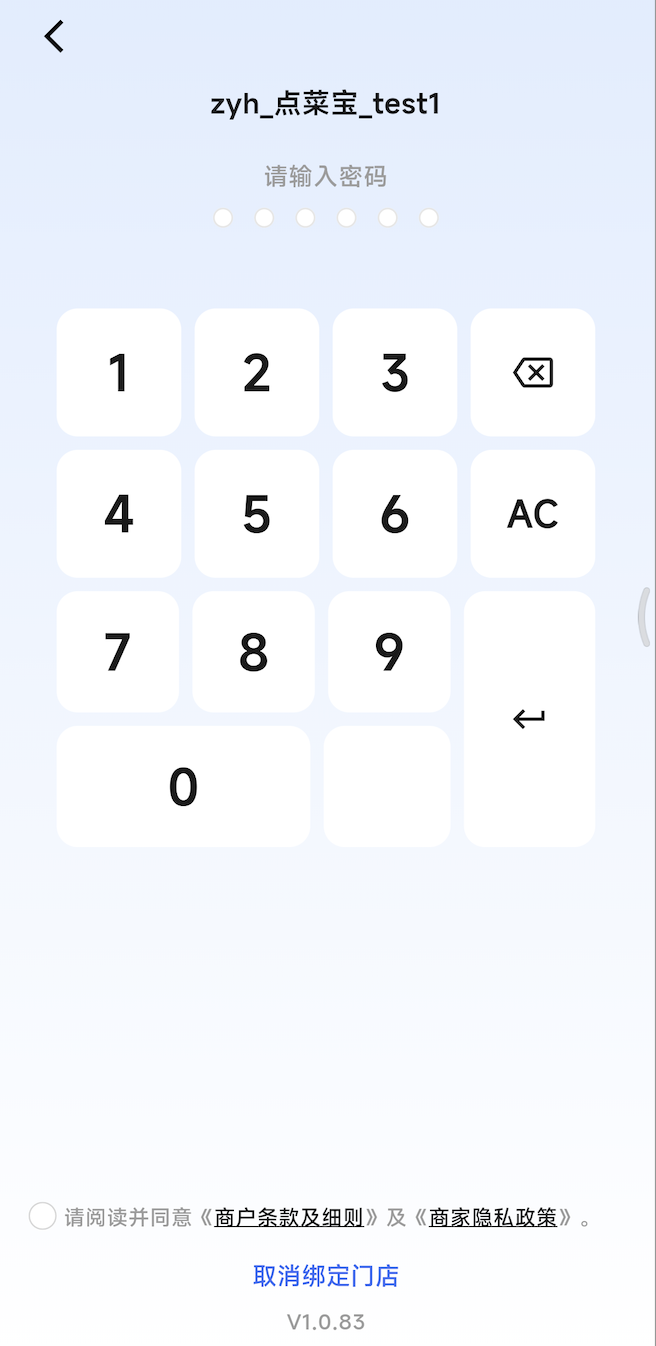Enter digit 1 on the keypad
656x1346 pixels.
coord(119,373)
